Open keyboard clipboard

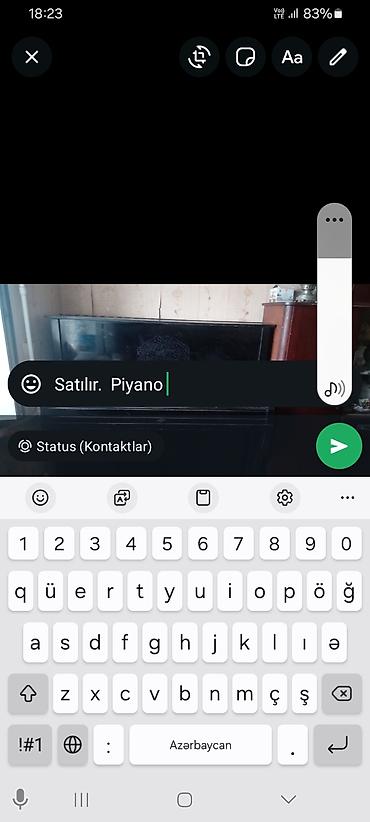pos(203,497)
